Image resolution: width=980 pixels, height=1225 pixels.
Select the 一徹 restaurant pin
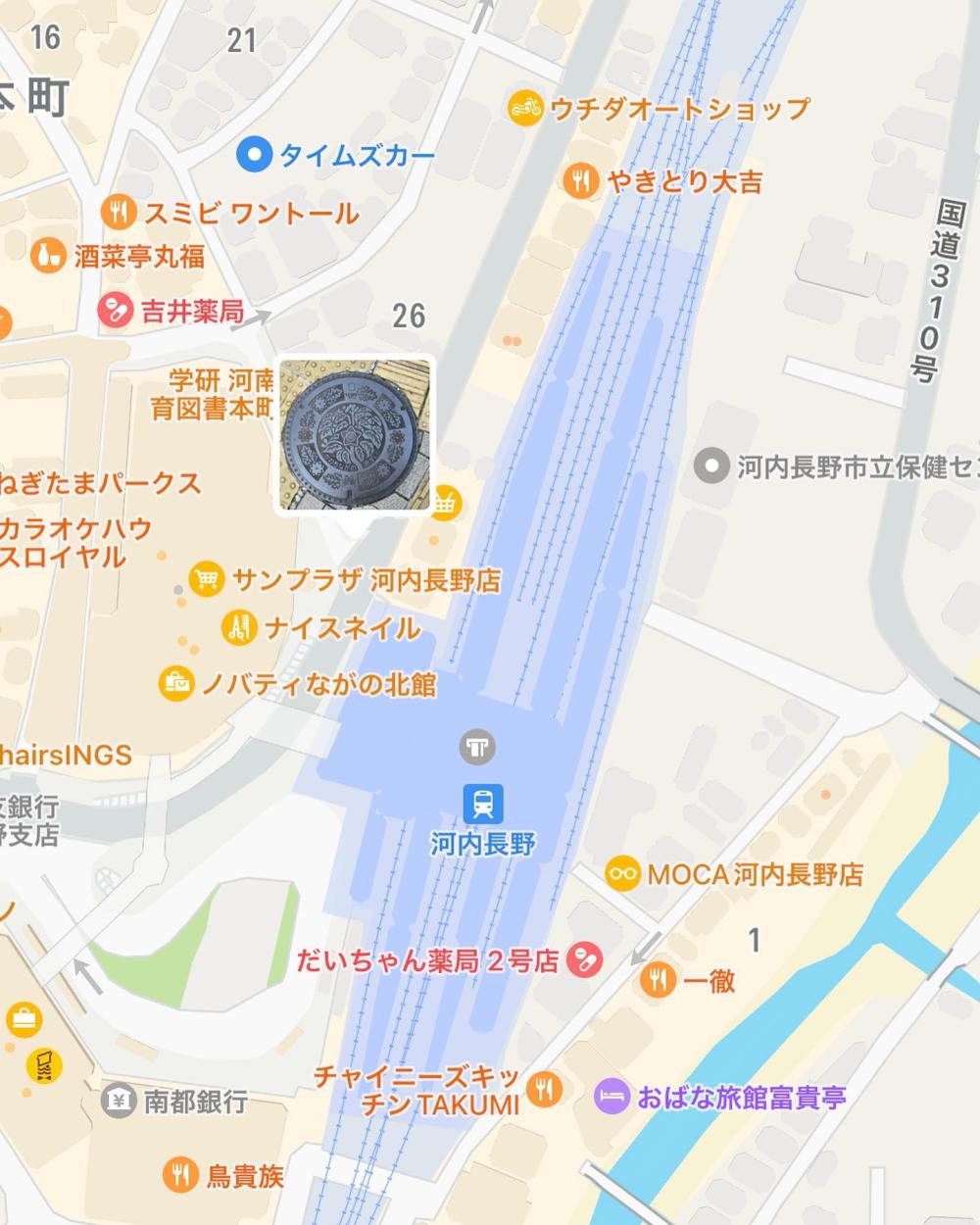click(x=656, y=979)
